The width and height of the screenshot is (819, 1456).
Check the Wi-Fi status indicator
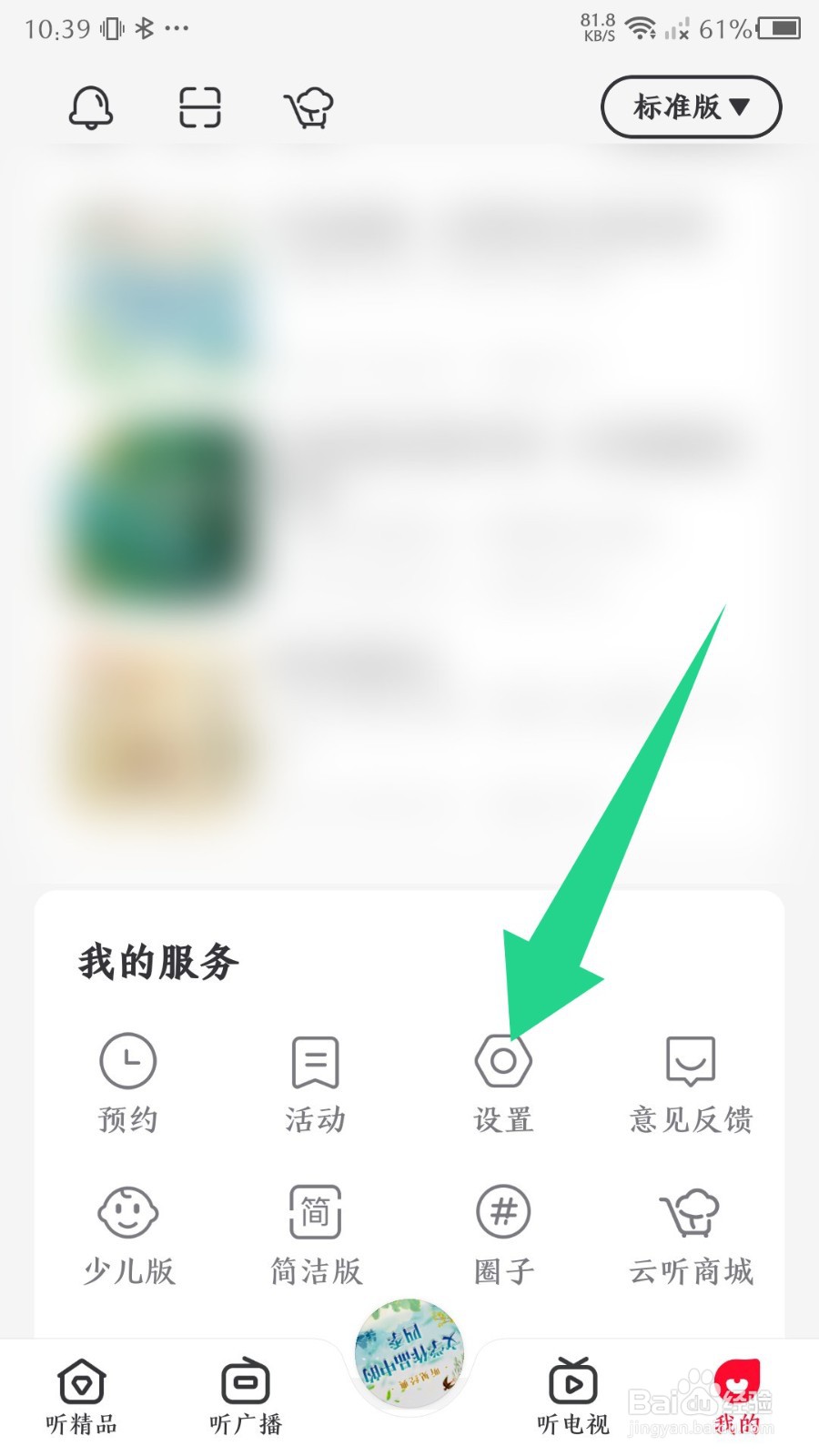[642, 27]
